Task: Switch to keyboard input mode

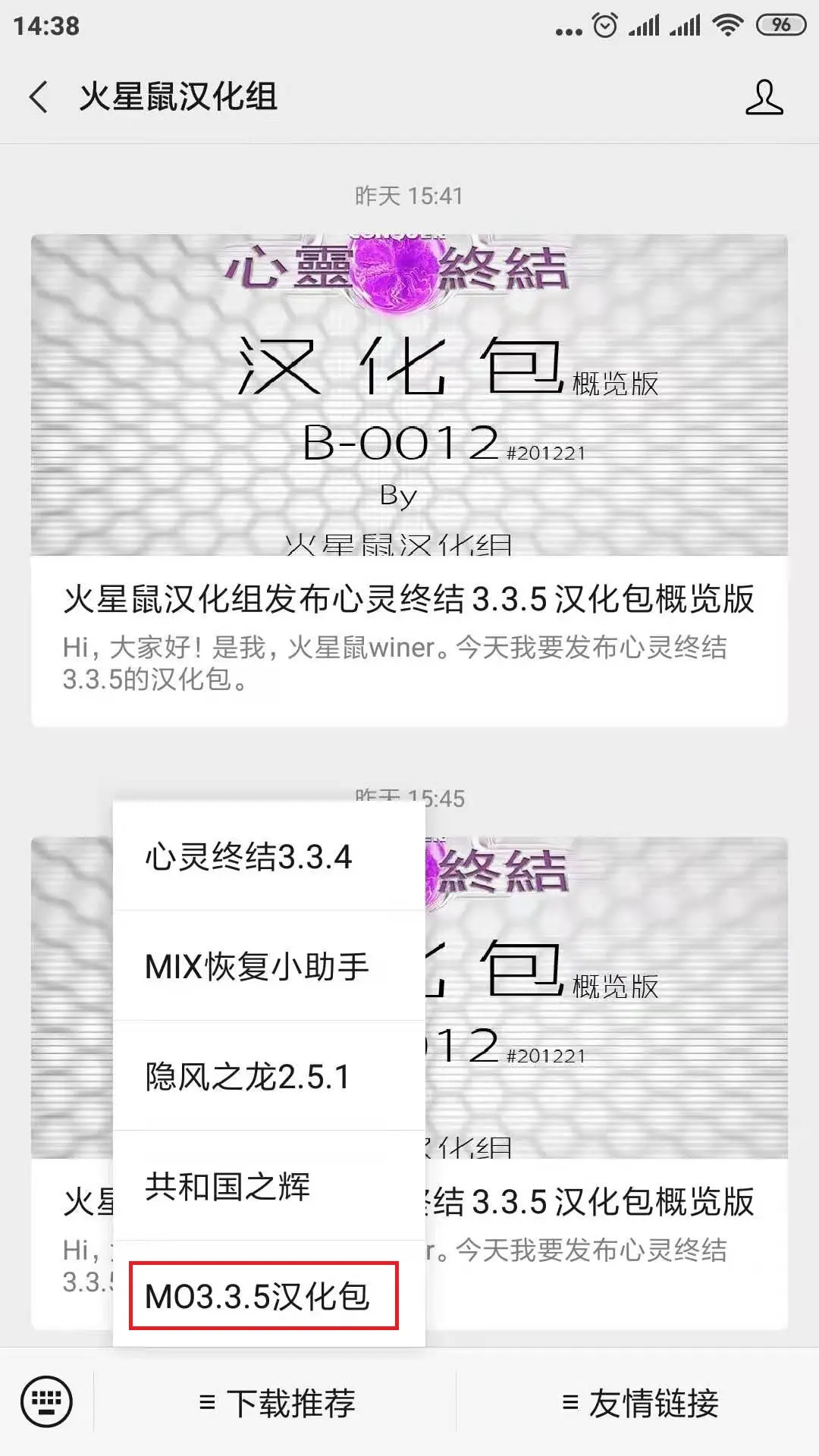Action: (x=46, y=1401)
